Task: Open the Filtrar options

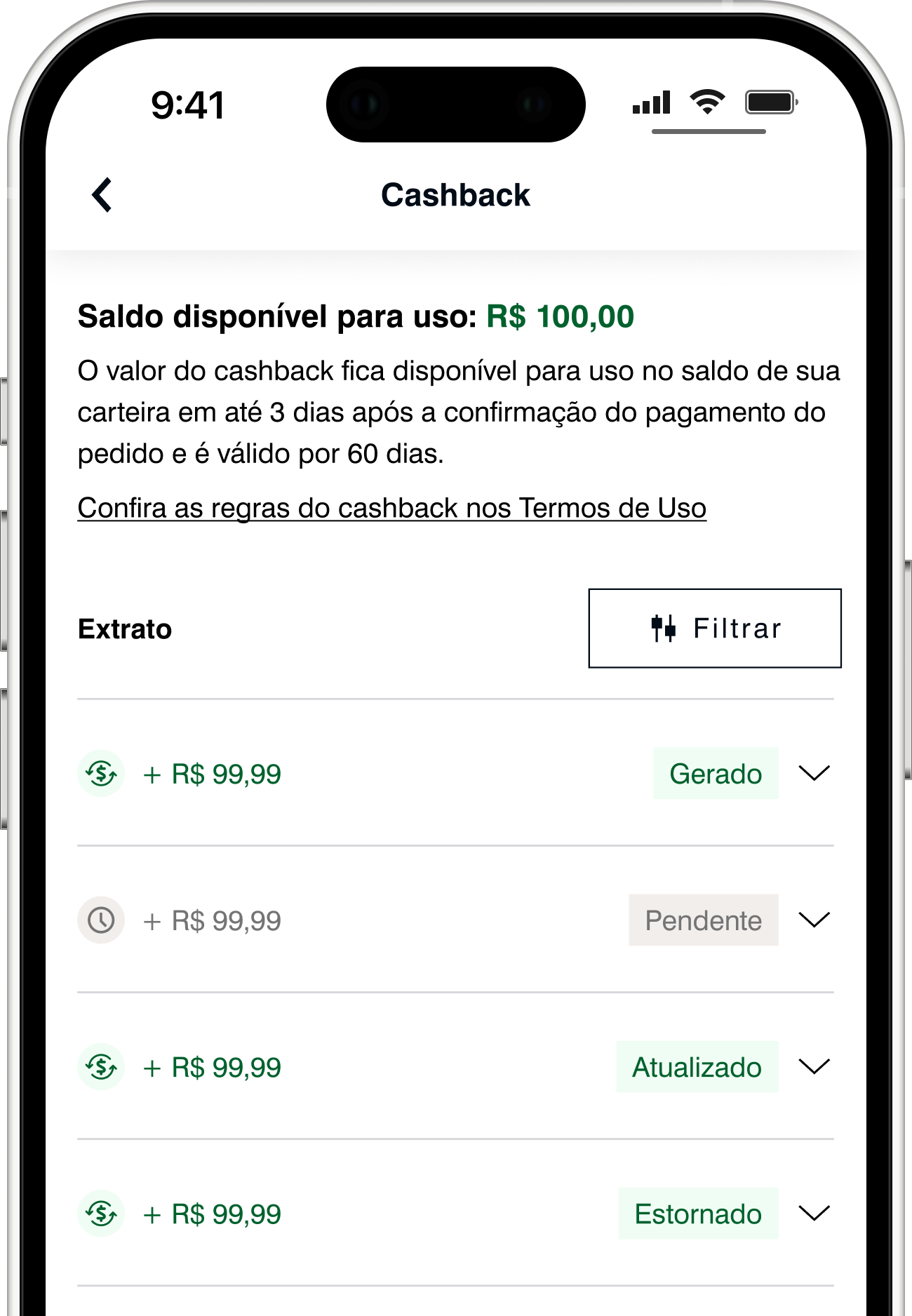Action: point(714,628)
